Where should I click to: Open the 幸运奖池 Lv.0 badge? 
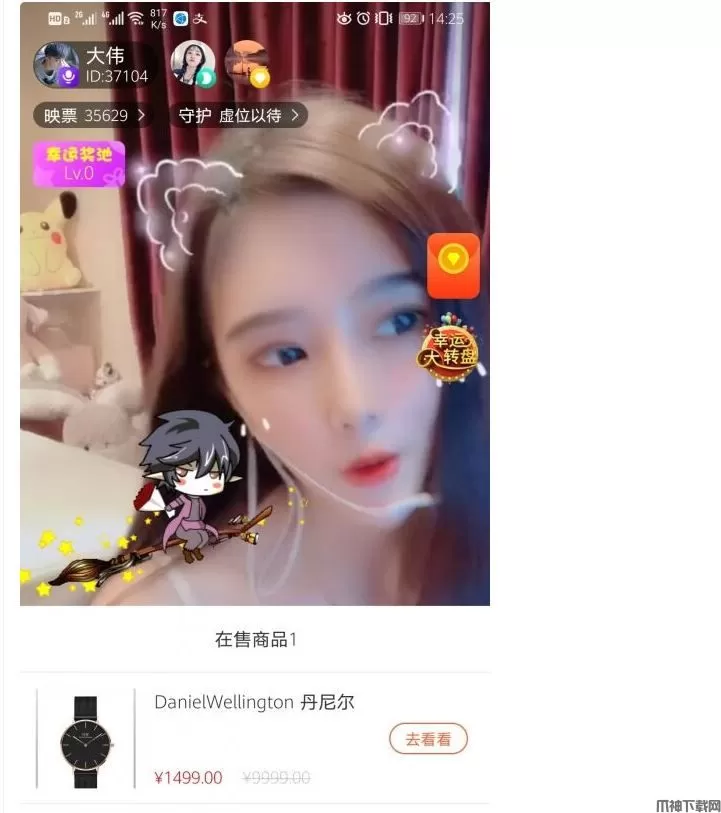click(x=79, y=164)
